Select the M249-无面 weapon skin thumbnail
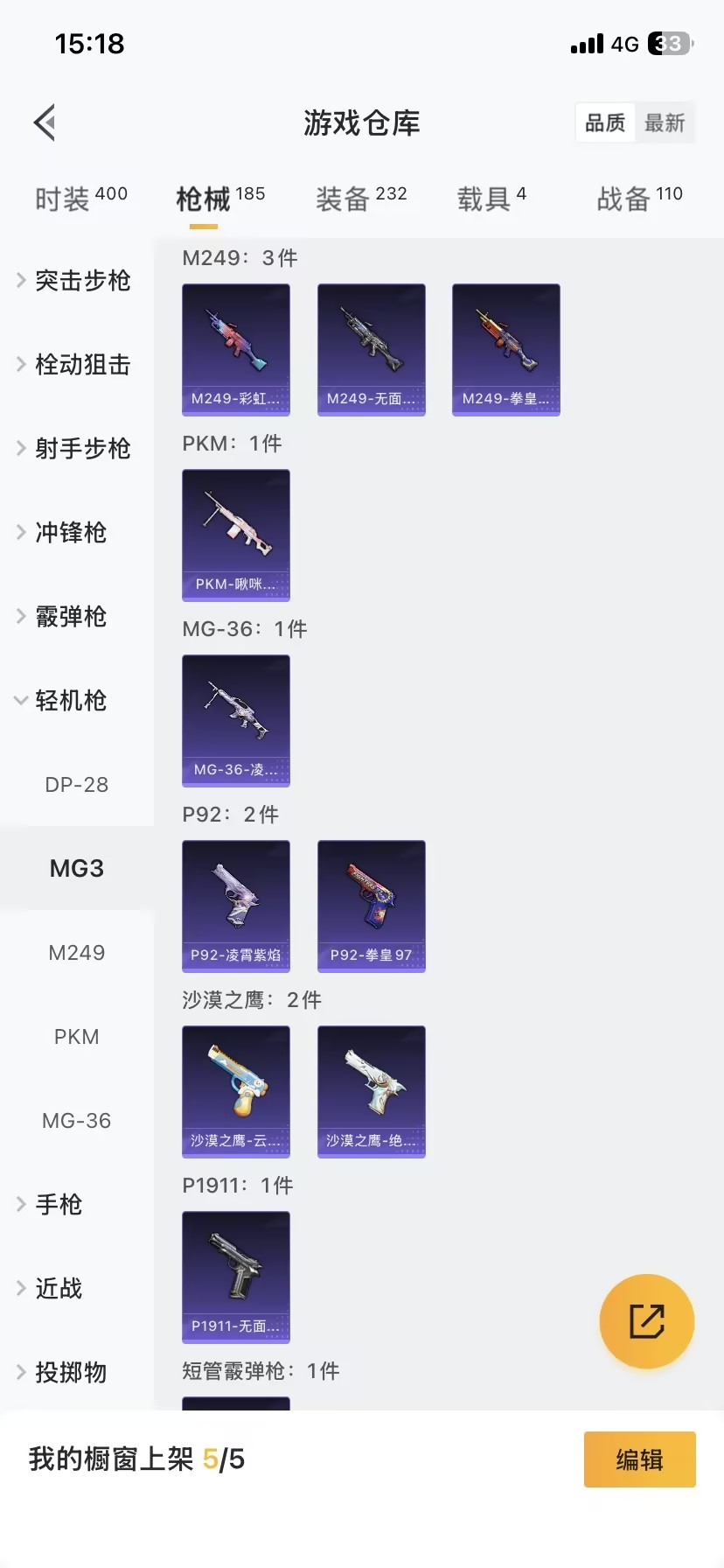 point(371,349)
